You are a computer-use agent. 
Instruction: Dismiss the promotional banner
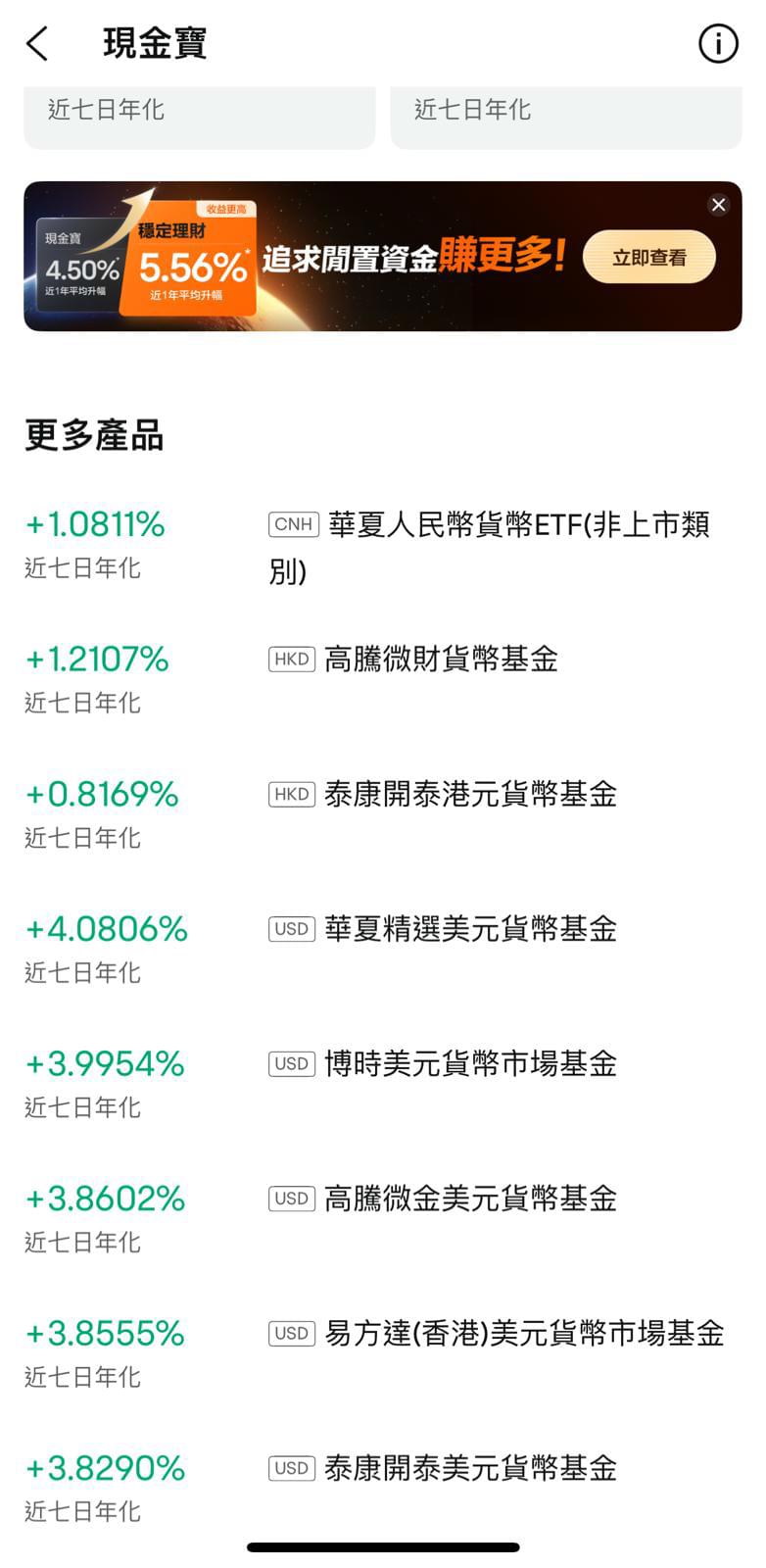coord(718,205)
